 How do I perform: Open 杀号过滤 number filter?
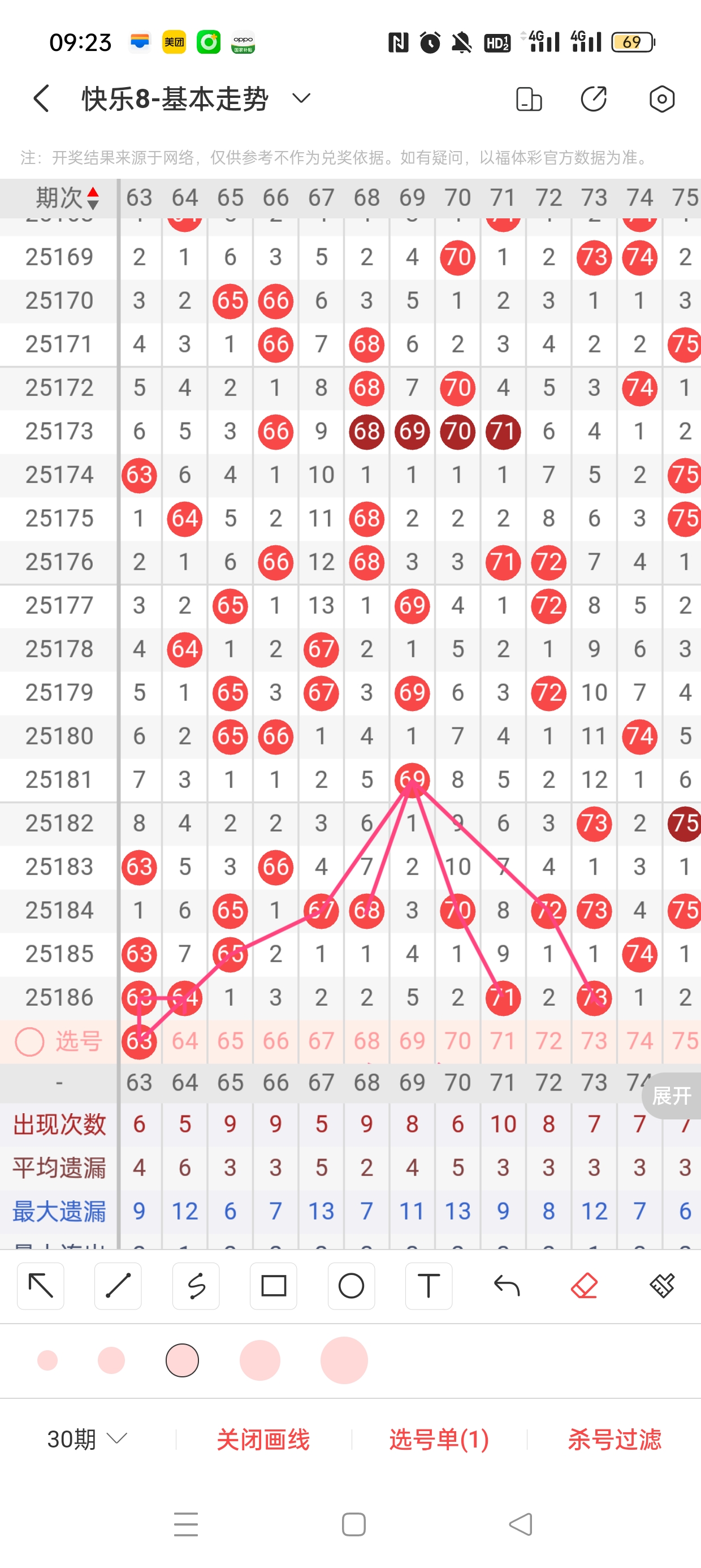pyautogui.click(x=614, y=1439)
